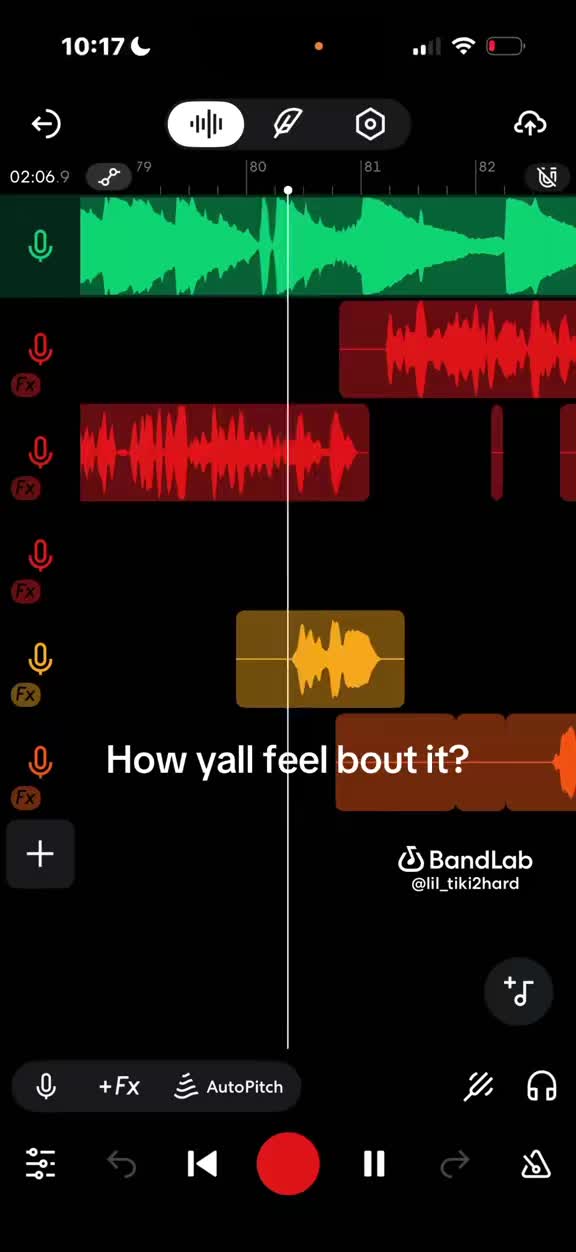
Task: Open the microphone input source option
Action: coord(46,1087)
